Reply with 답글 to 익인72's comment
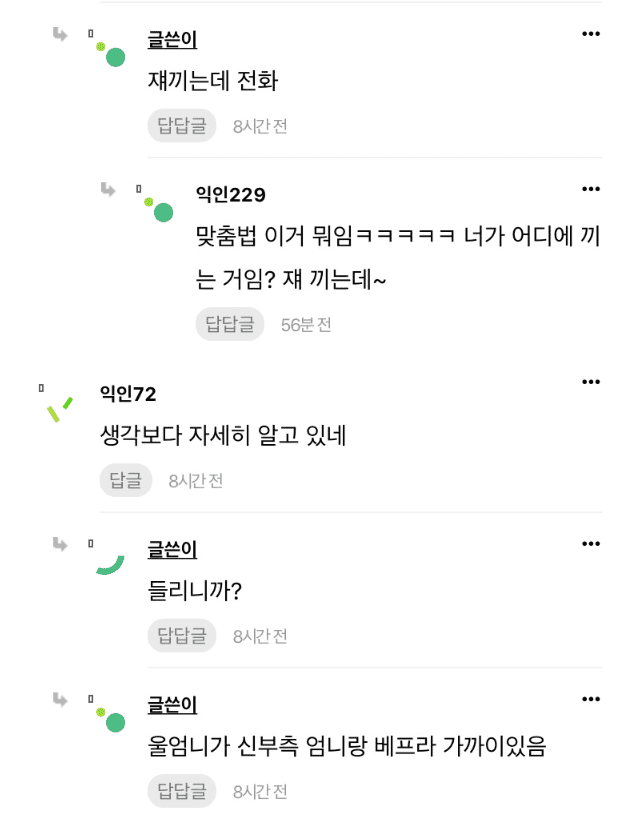This screenshot has height=823, width=628. point(125,480)
